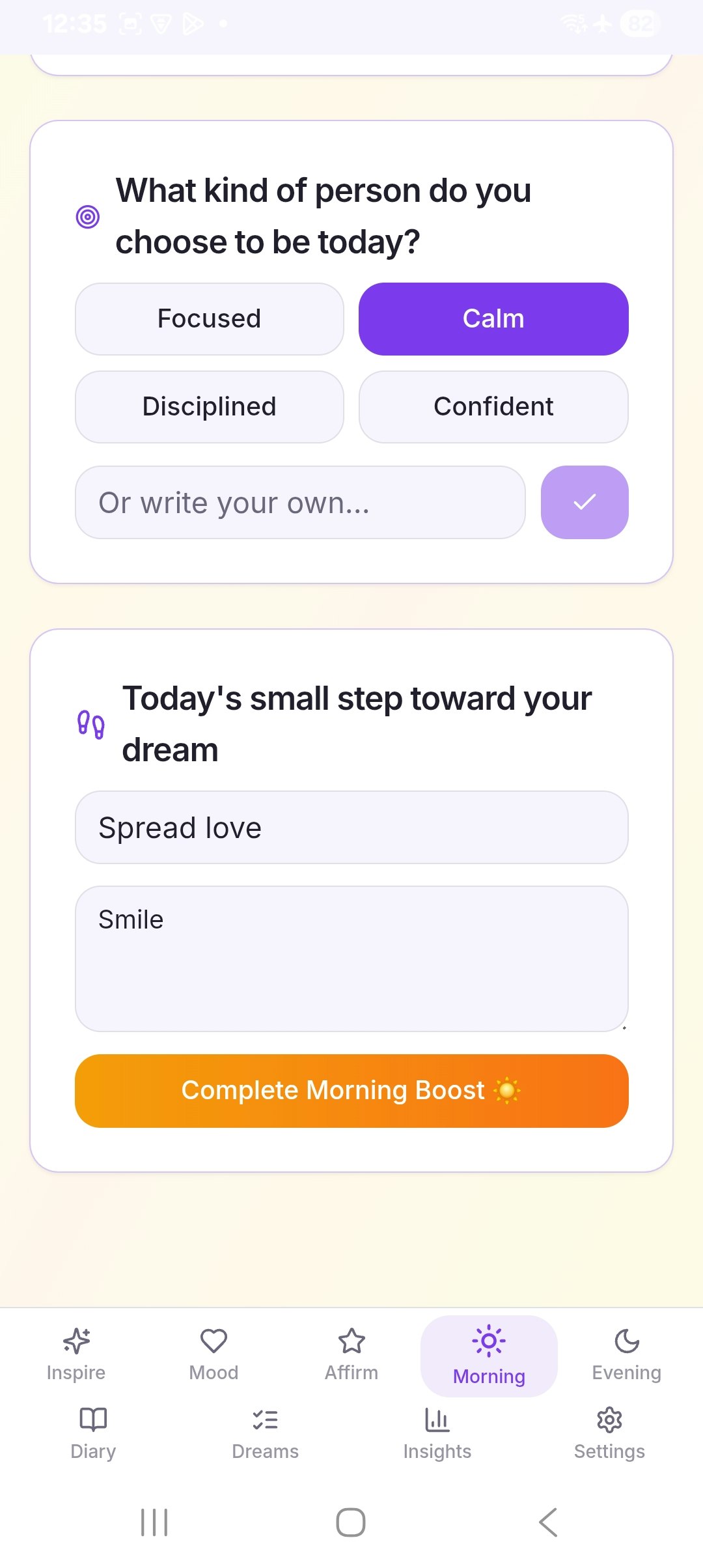Switch to the Evening section
Screen dimensions: 703x1568
click(x=626, y=1354)
